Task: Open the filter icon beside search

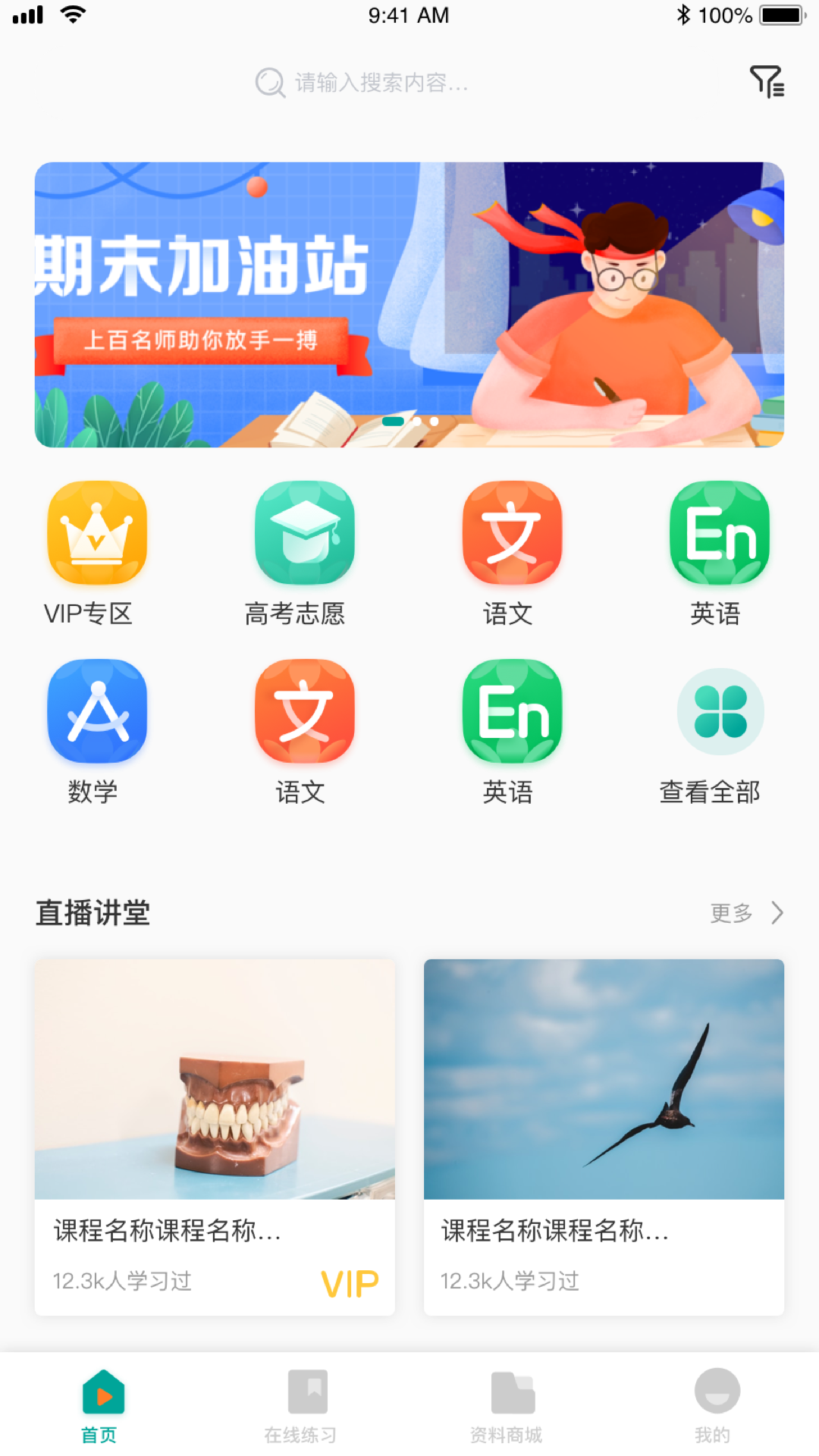Action: click(x=767, y=81)
